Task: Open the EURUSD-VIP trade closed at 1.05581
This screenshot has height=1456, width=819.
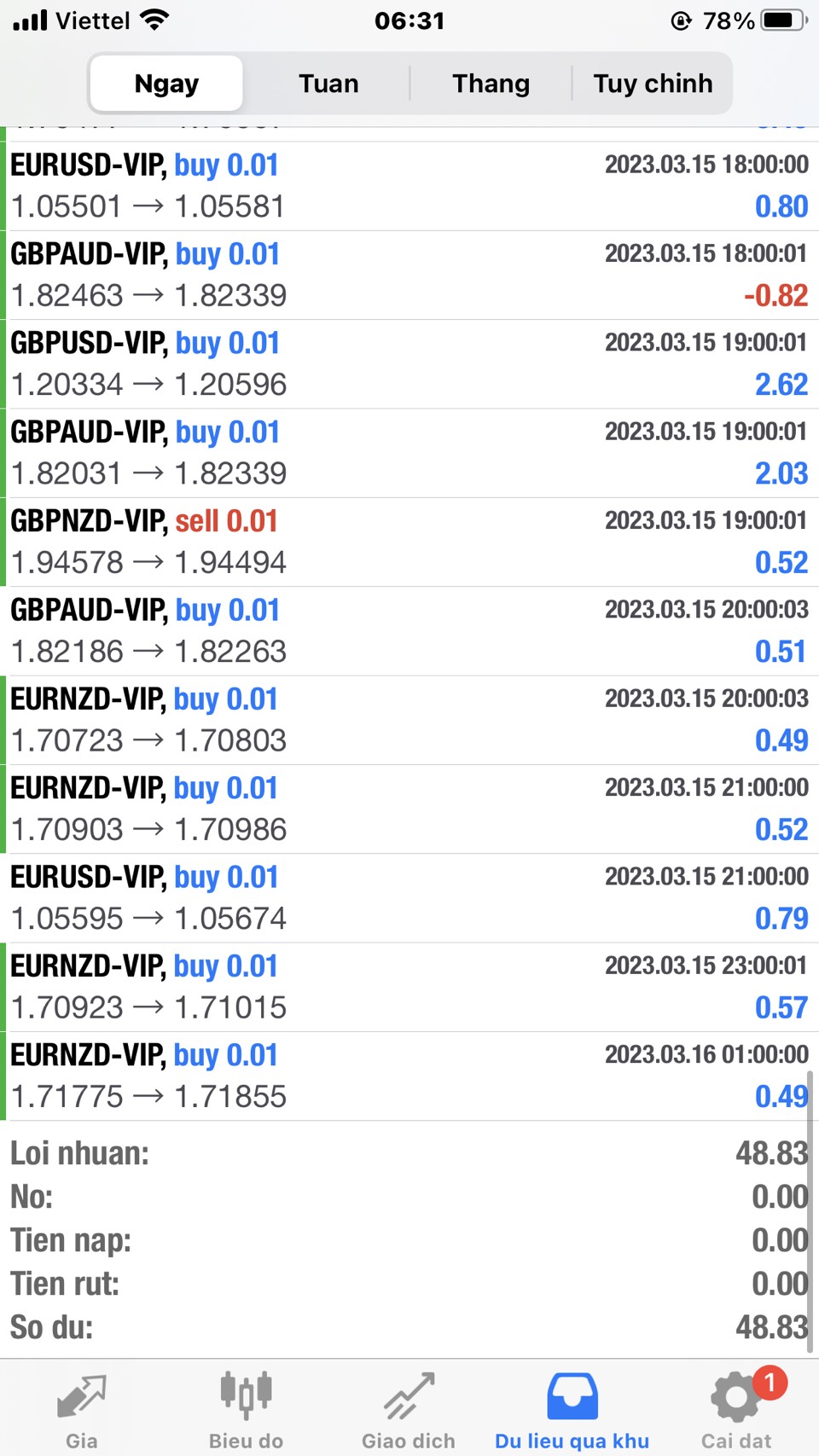Action: tap(409, 186)
